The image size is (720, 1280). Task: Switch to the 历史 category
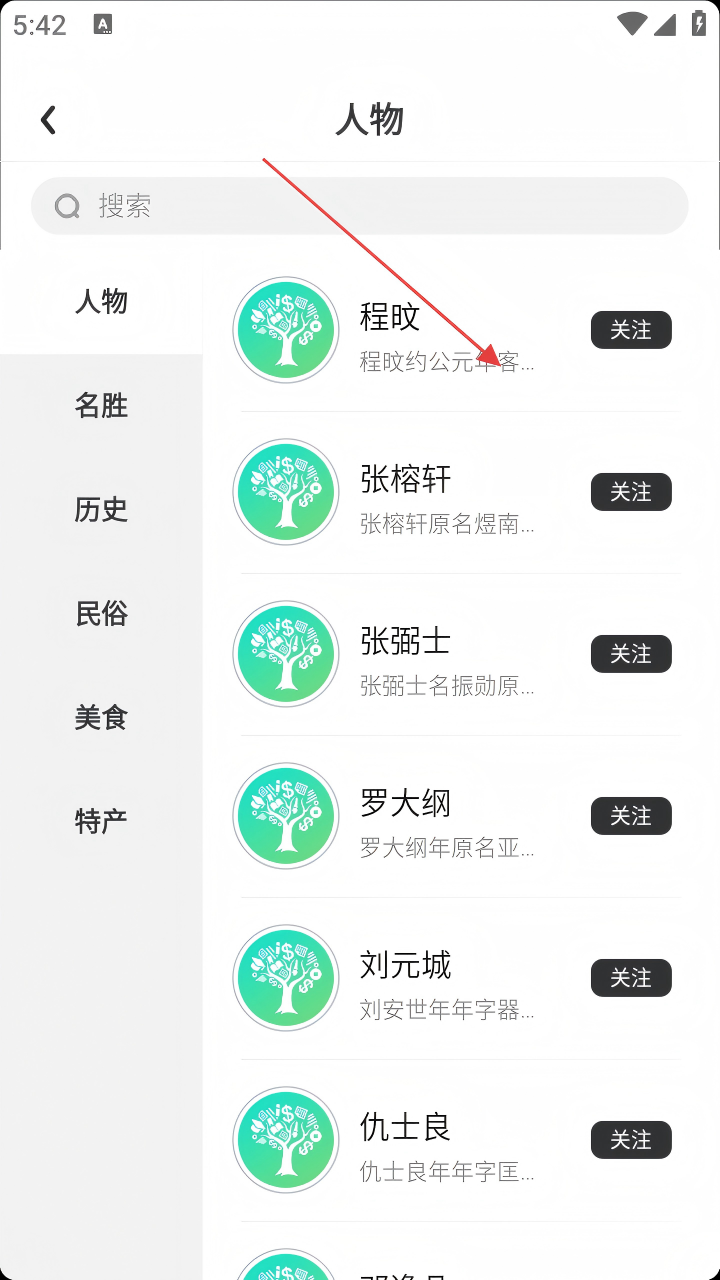101,510
